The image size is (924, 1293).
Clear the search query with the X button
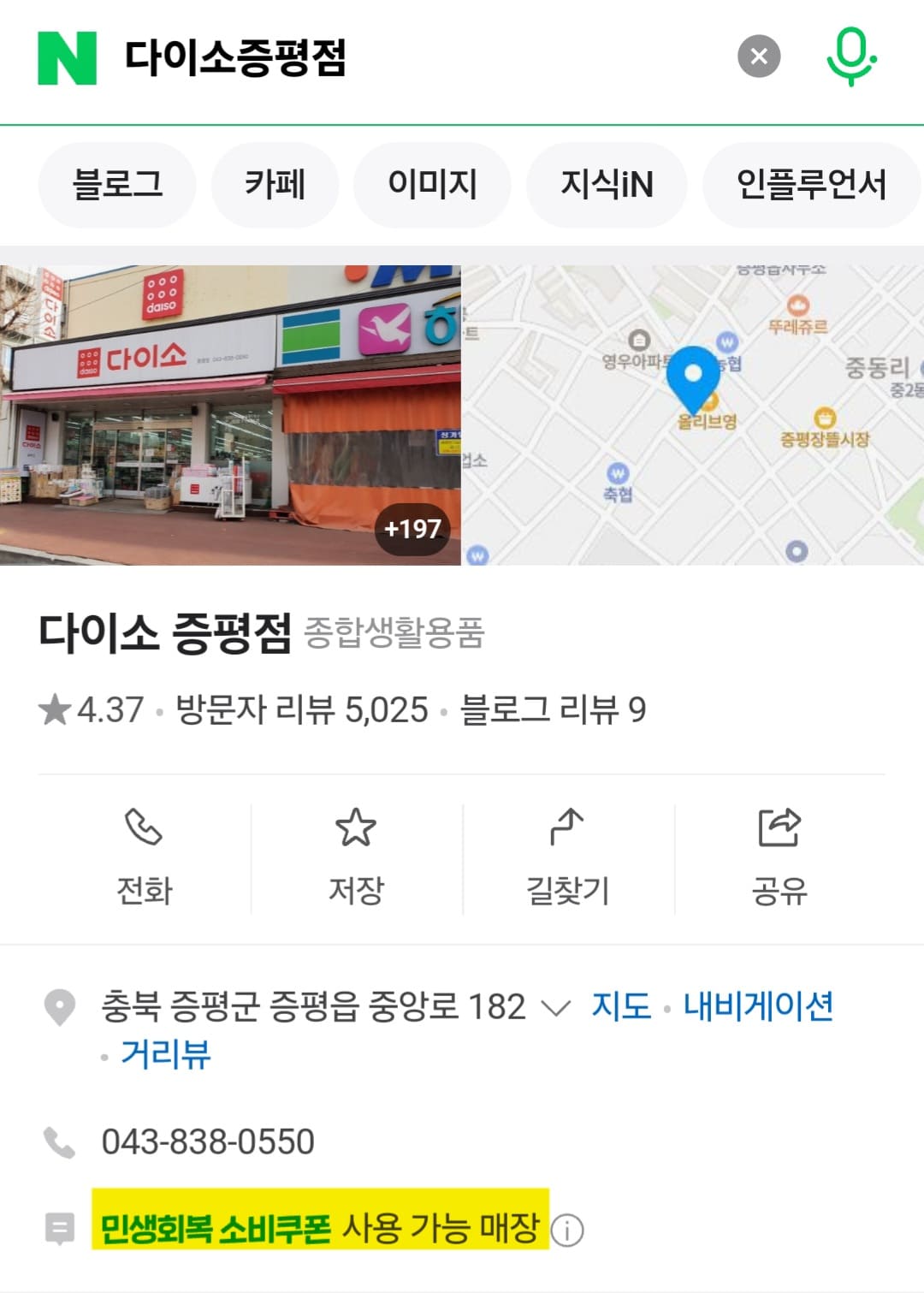tap(756, 56)
